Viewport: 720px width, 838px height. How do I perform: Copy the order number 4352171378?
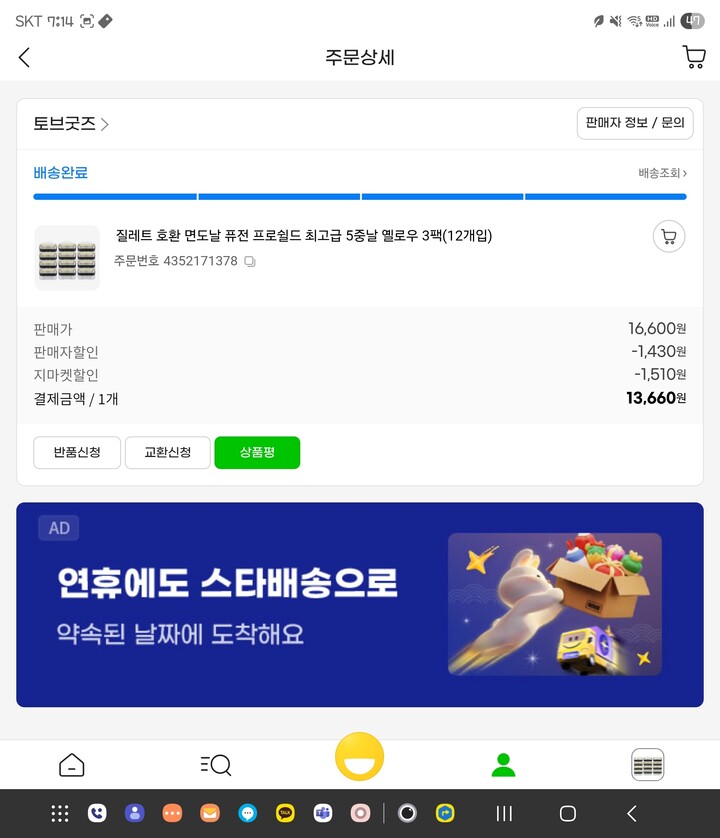pos(250,261)
